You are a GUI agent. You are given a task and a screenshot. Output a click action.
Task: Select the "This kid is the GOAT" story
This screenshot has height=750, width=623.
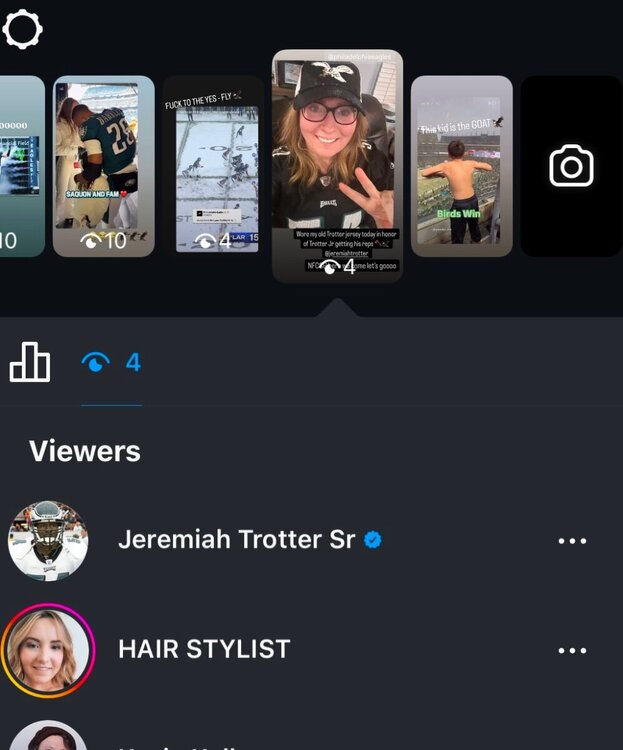pos(461,166)
